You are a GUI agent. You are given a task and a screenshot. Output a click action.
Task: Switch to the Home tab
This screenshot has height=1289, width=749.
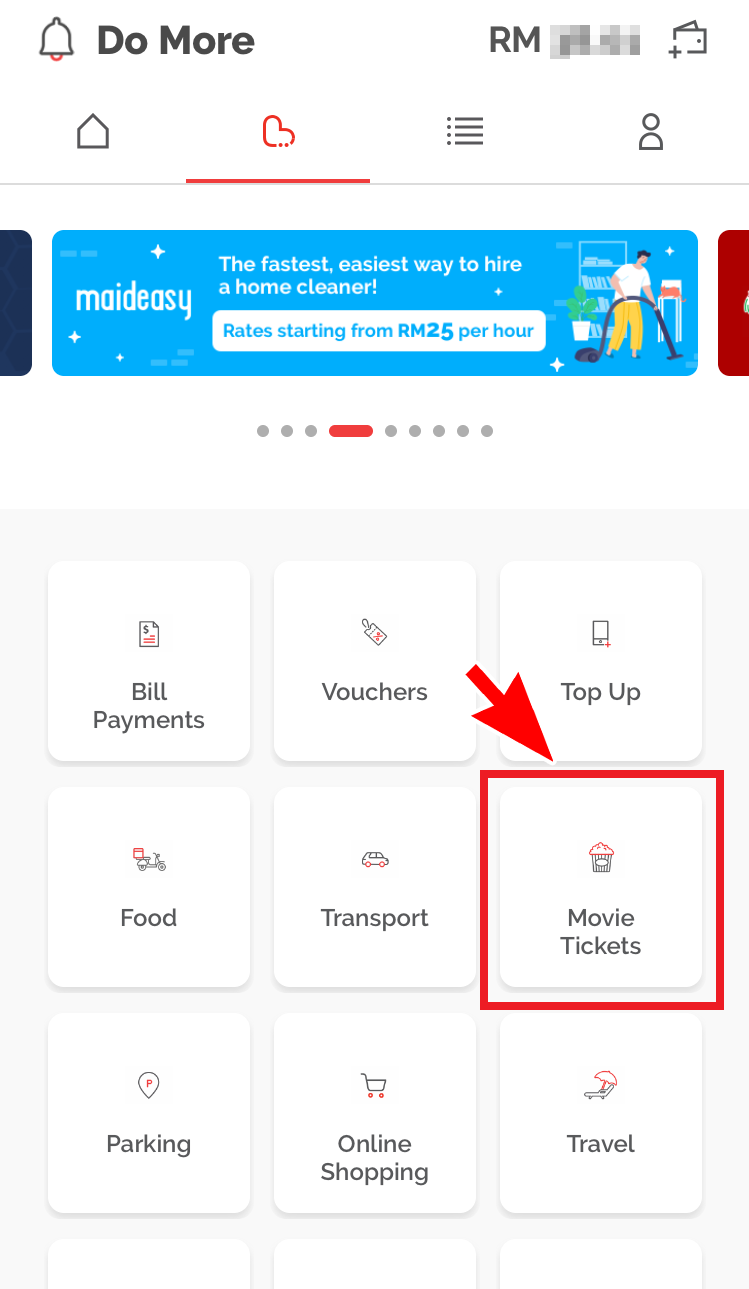(93, 132)
